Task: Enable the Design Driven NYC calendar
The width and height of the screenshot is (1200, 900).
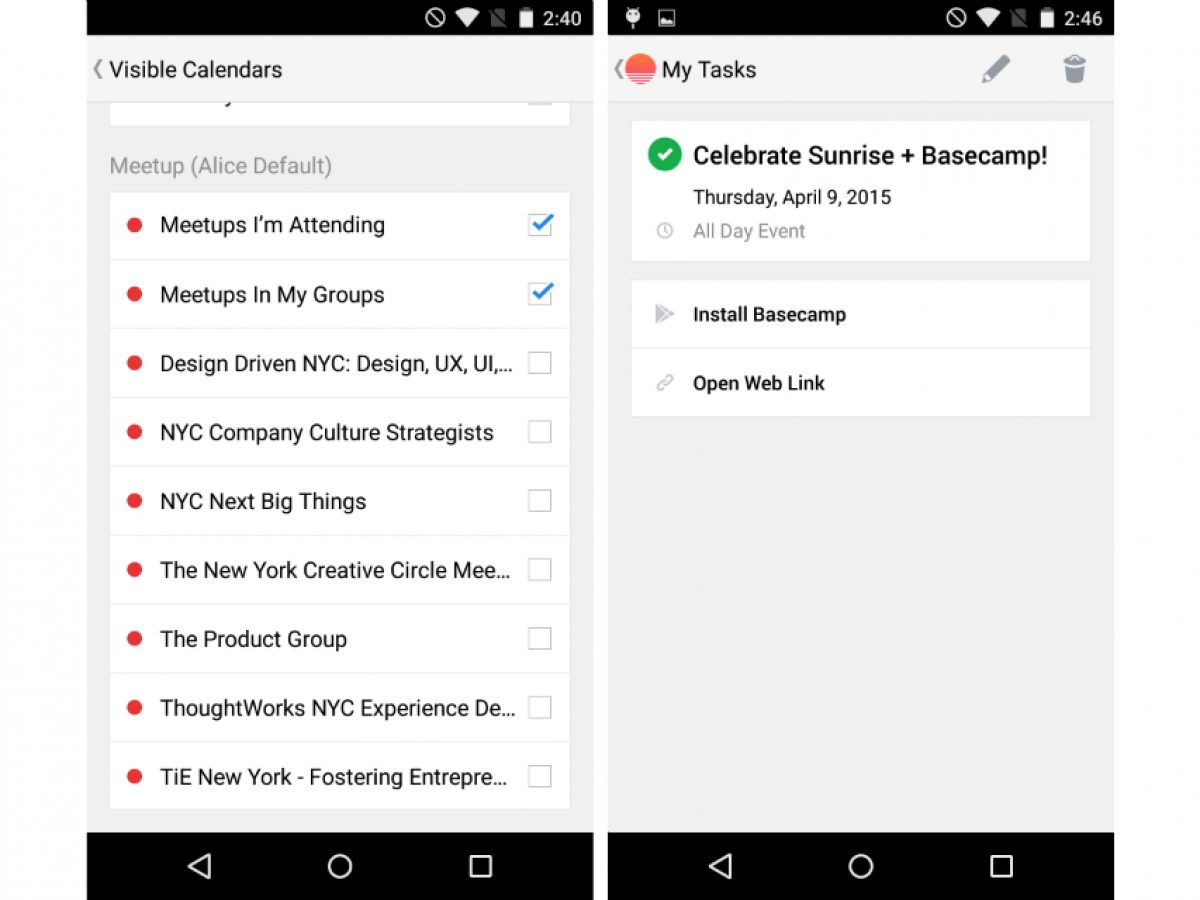Action: pos(540,363)
